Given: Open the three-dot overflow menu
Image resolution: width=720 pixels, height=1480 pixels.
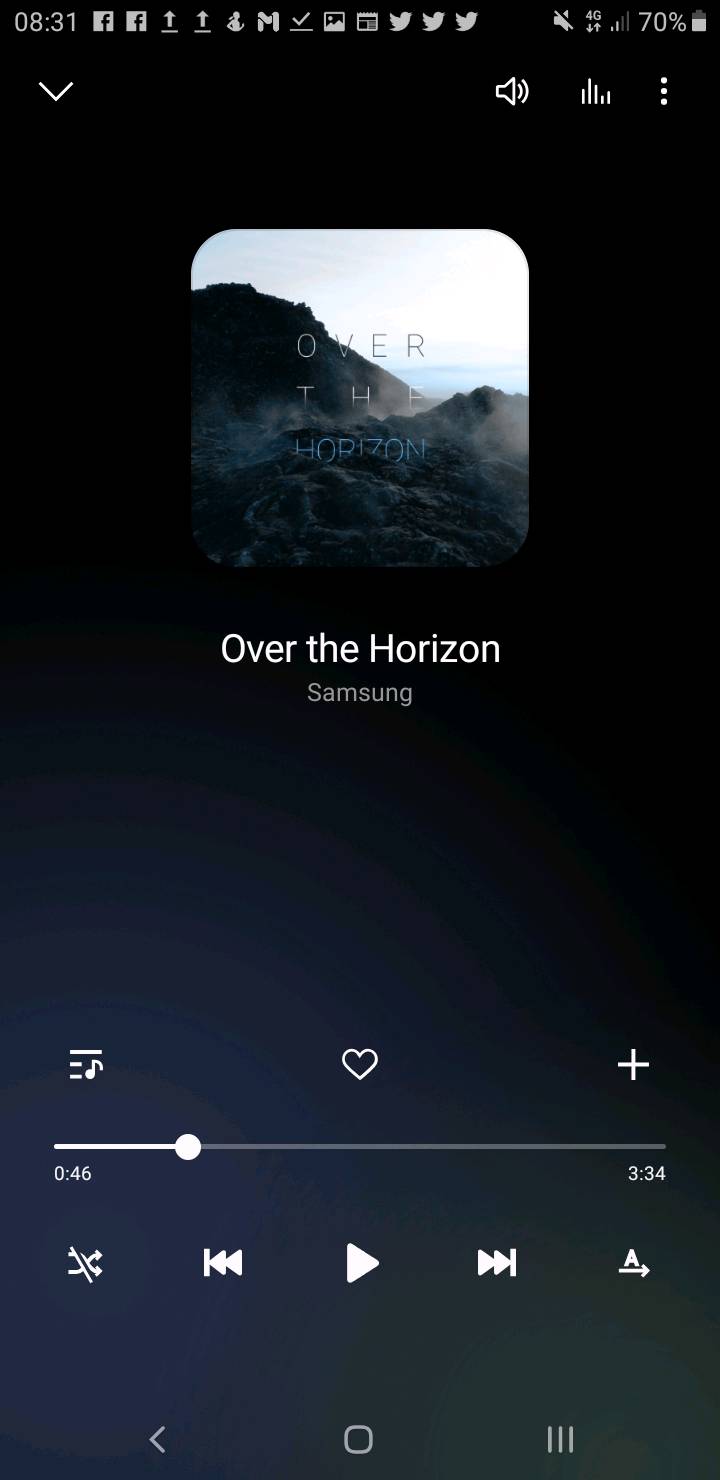Looking at the screenshot, I should 664,92.
